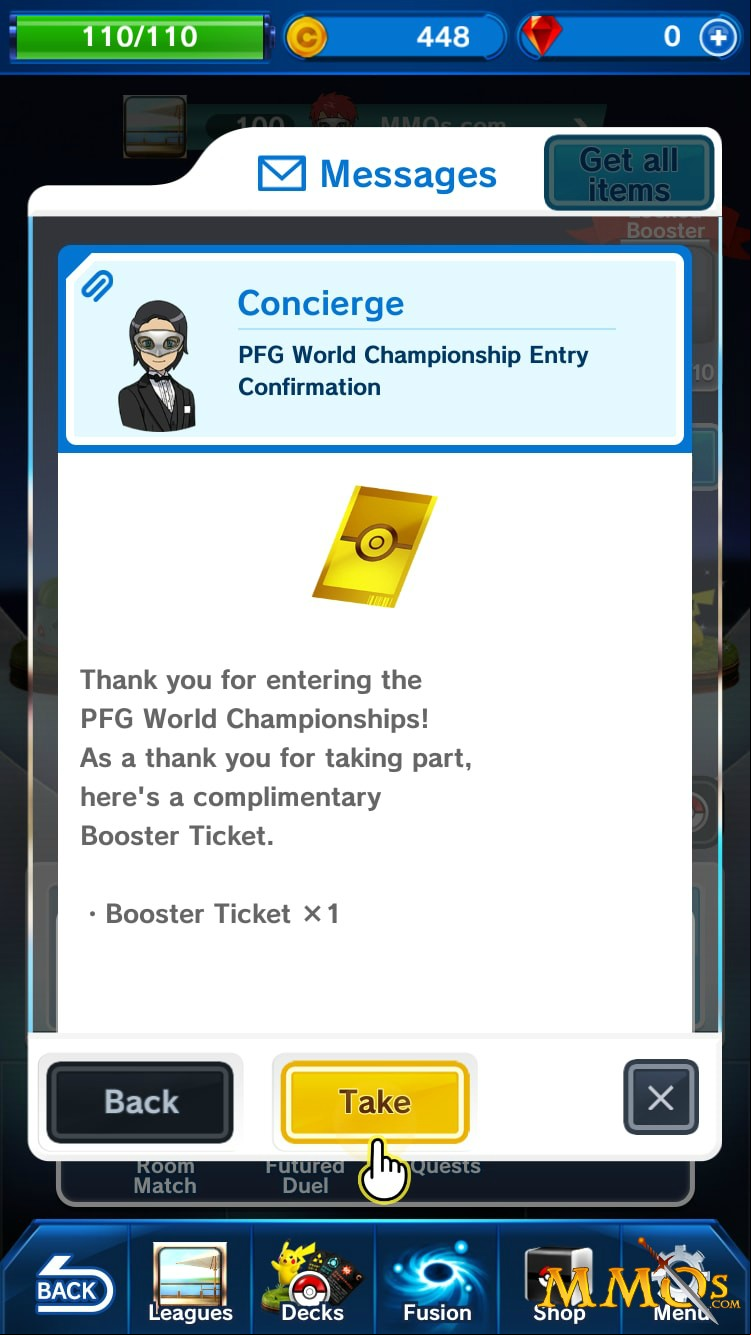Screen dimensions: 751x1335
Task: Collect everything with Get all items
Action: click(629, 173)
